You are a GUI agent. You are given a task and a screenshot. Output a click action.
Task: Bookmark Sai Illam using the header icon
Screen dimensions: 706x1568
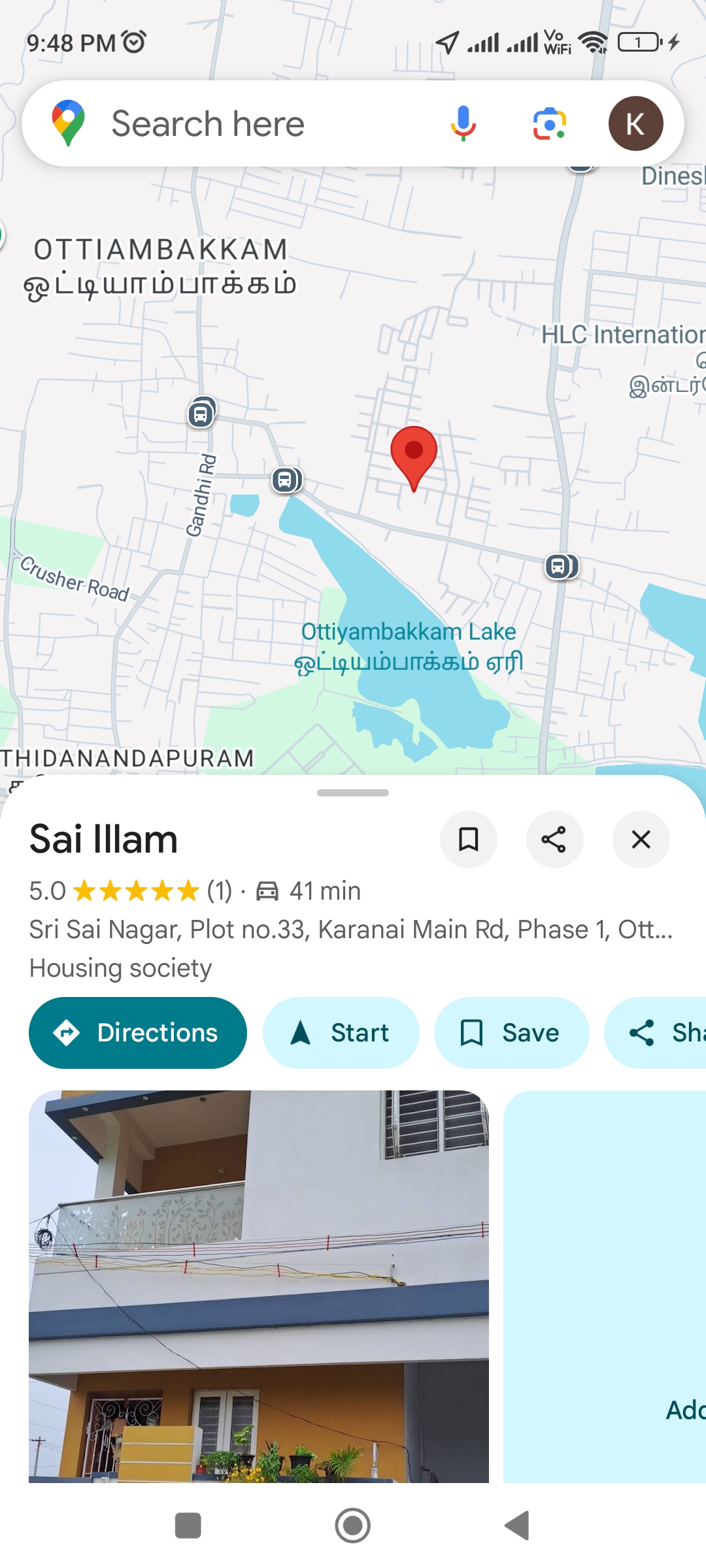coord(468,840)
